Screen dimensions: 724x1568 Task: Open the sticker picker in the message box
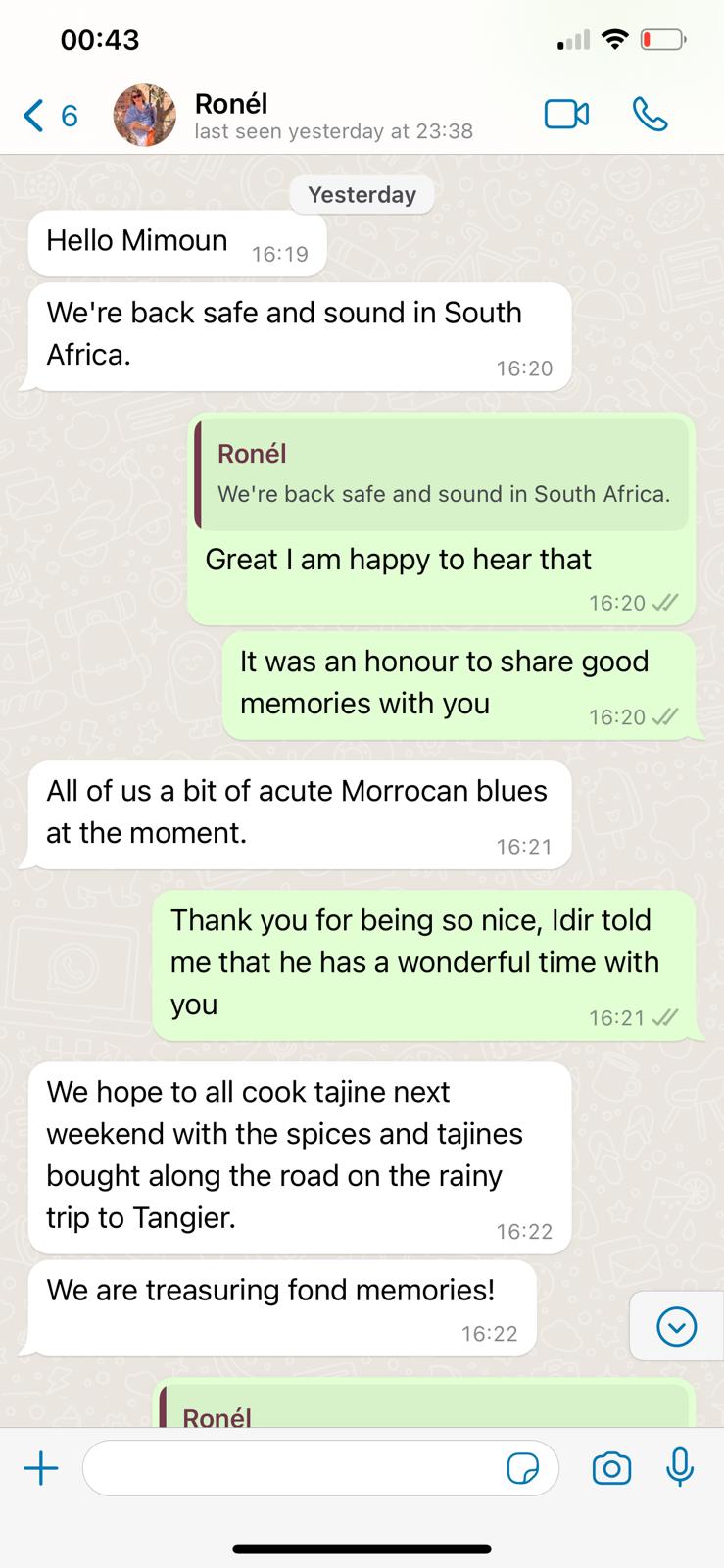pyautogui.click(x=523, y=1468)
